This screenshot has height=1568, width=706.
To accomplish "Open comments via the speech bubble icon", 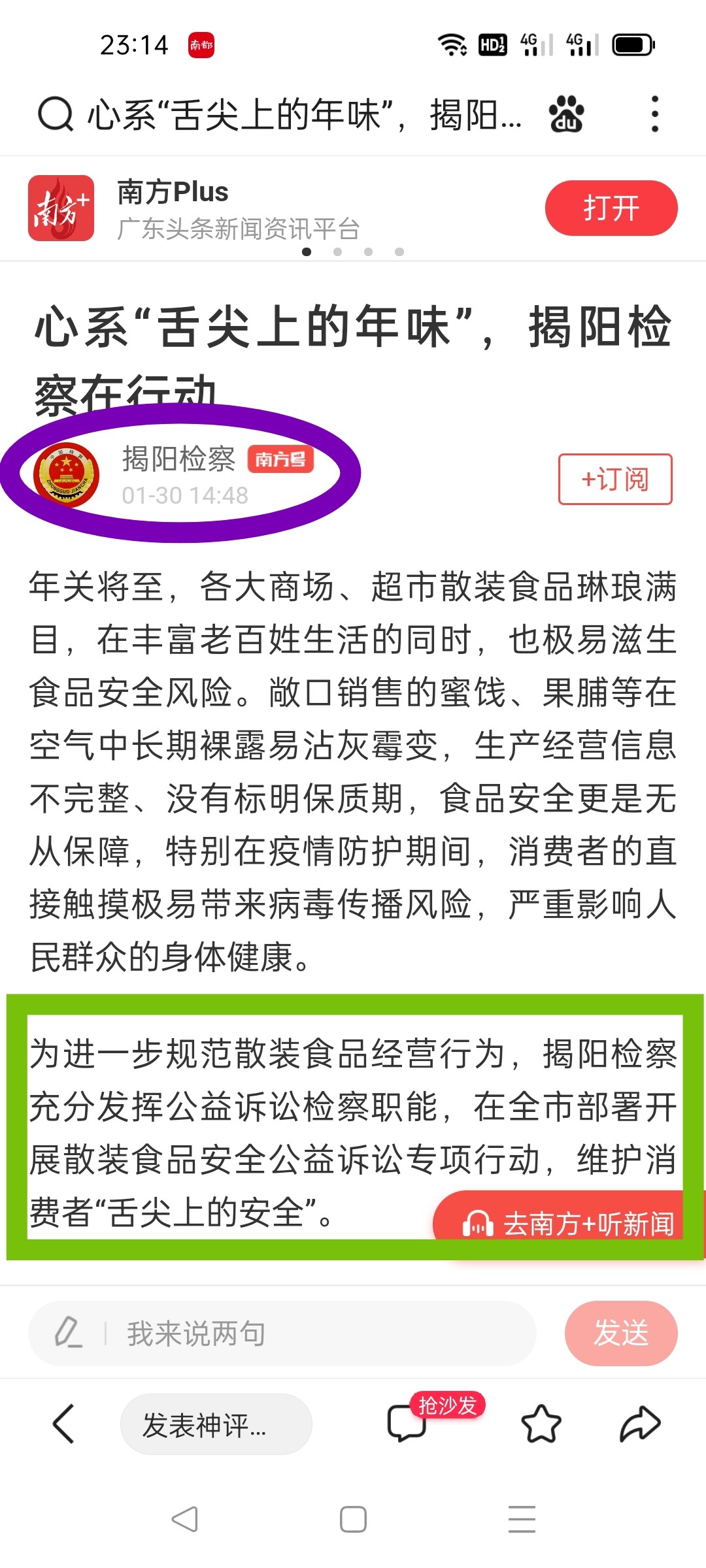I will 407,1424.
